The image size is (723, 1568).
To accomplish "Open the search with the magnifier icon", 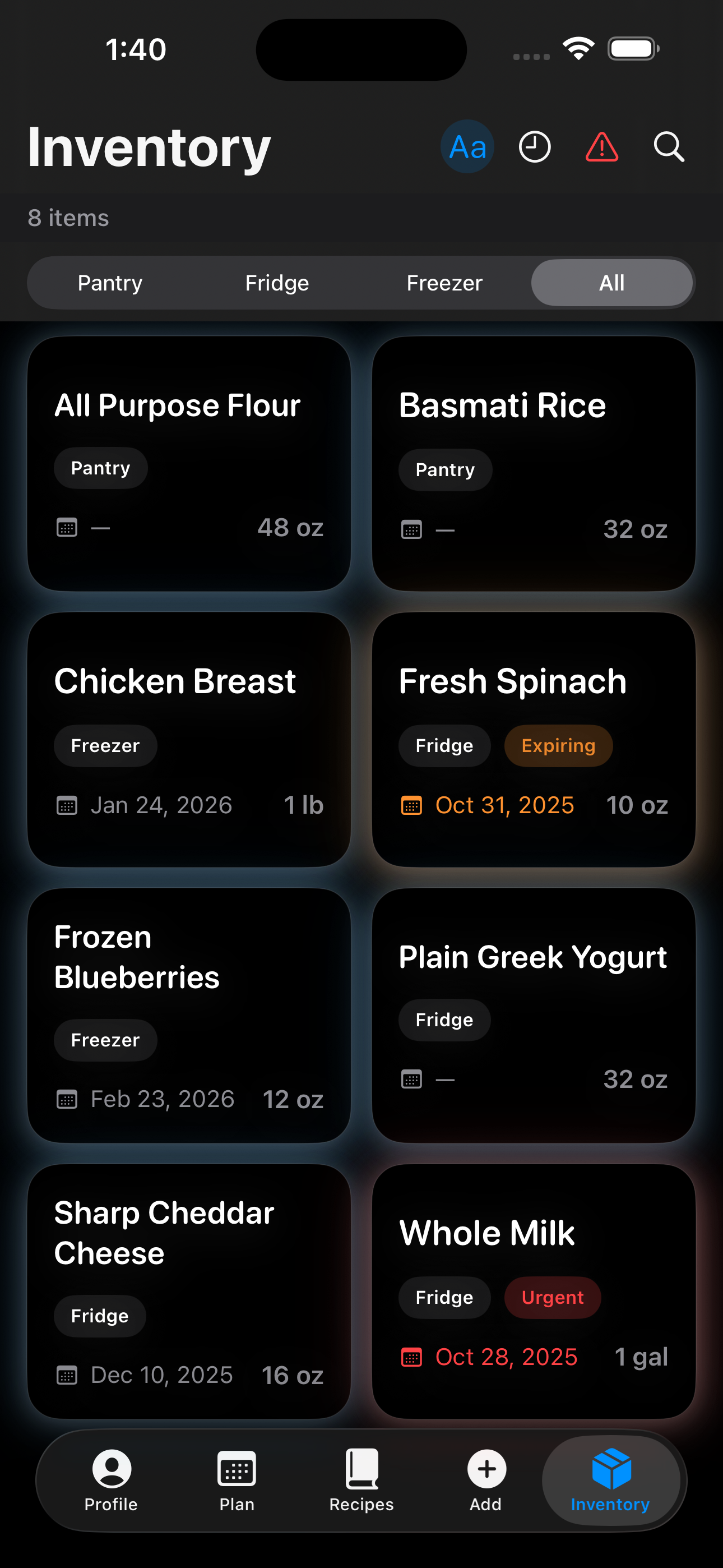I will (668, 147).
